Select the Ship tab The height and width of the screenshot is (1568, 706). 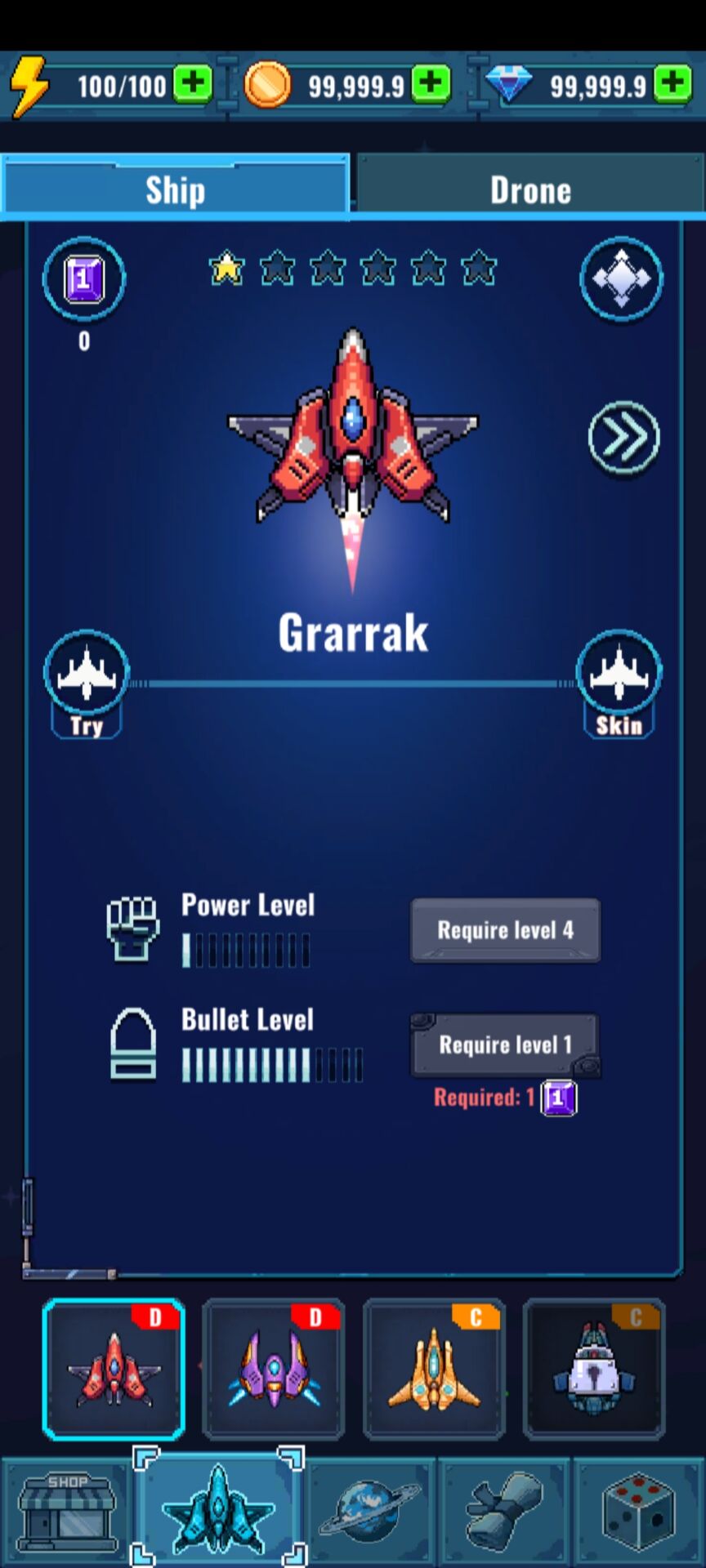click(175, 189)
